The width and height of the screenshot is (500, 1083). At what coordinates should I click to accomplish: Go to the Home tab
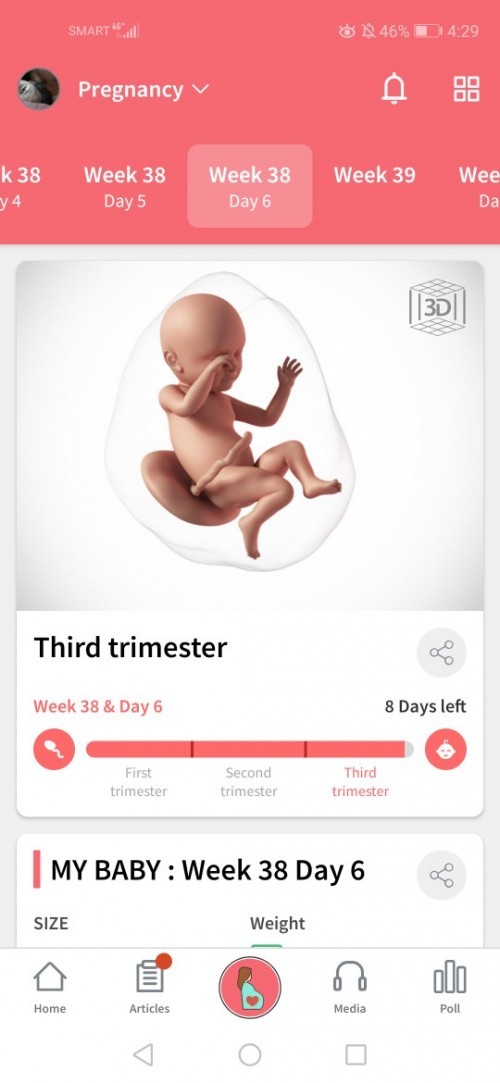point(50,987)
